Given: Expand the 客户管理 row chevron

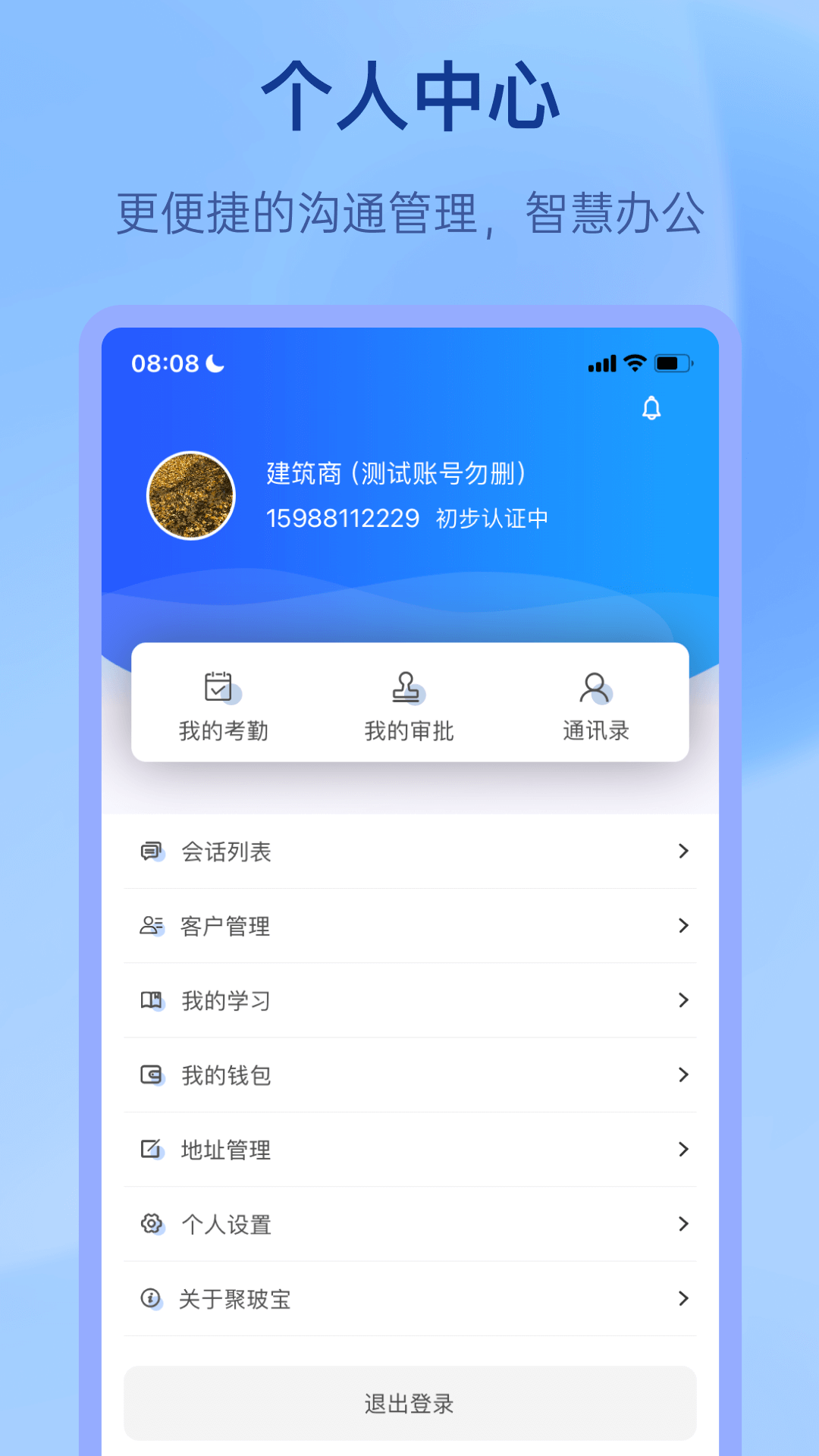Looking at the screenshot, I should [683, 925].
